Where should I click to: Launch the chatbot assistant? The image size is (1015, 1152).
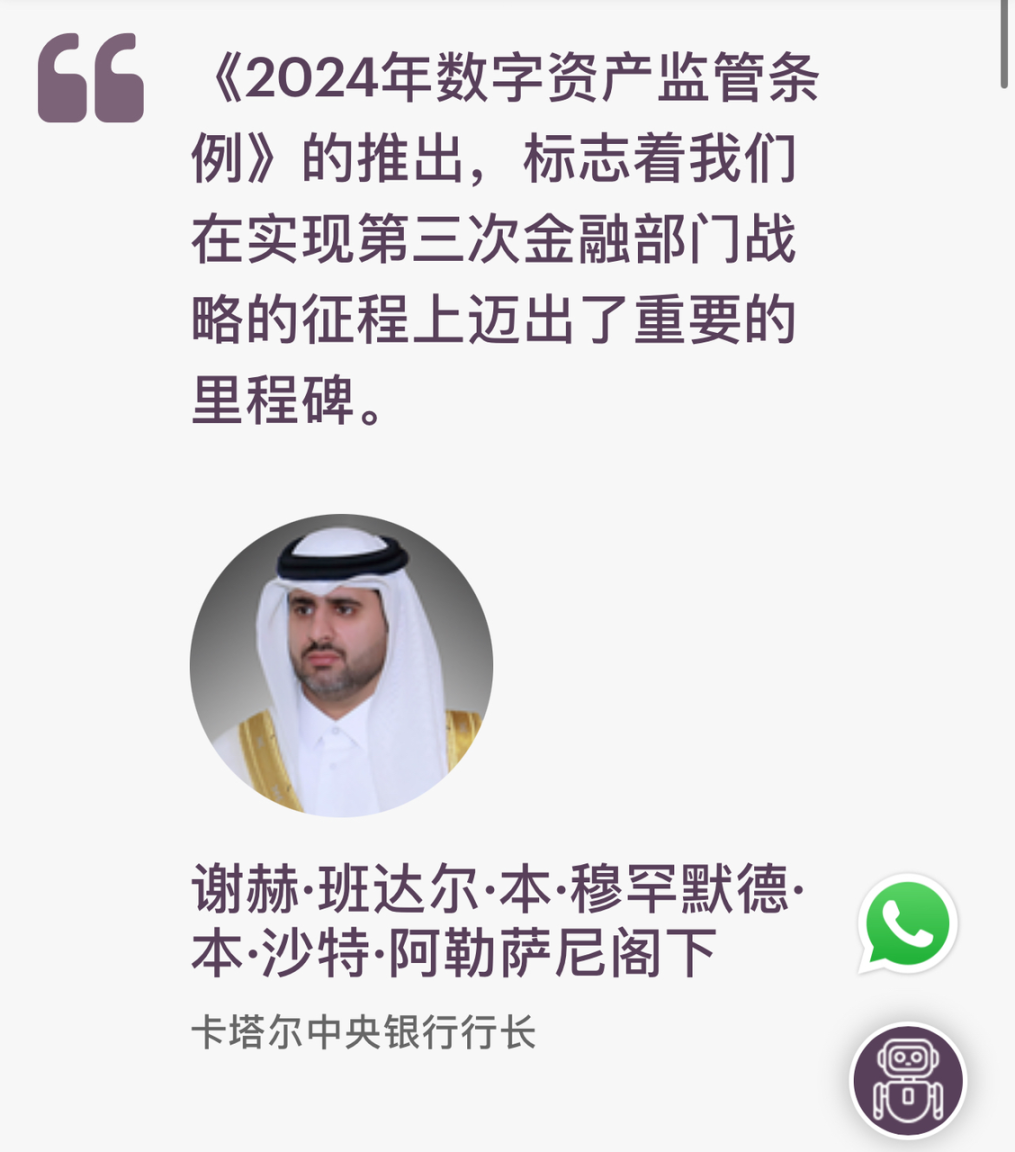click(x=907, y=1081)
